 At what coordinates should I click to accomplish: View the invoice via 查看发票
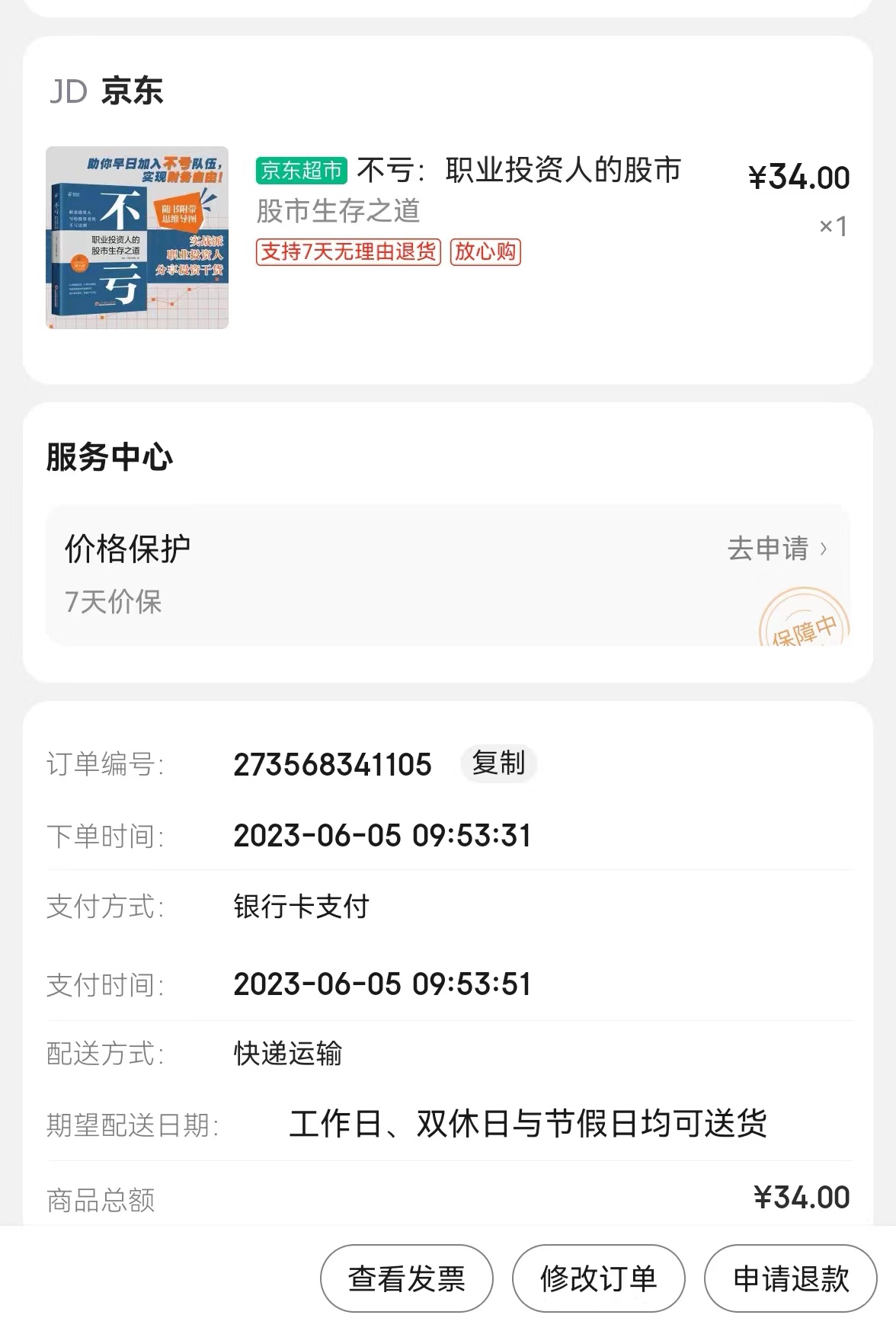(407, 1278)
